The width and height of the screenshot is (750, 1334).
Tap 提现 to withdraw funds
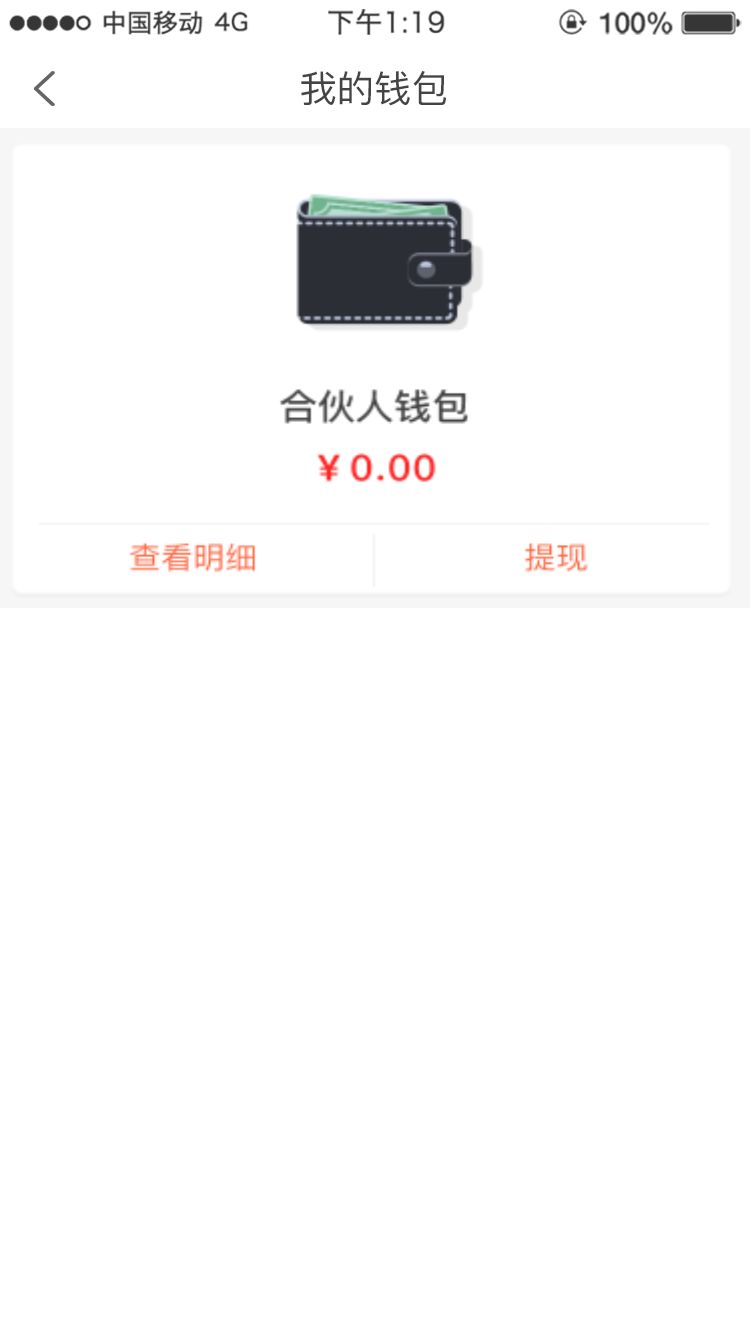coord(555,556)
